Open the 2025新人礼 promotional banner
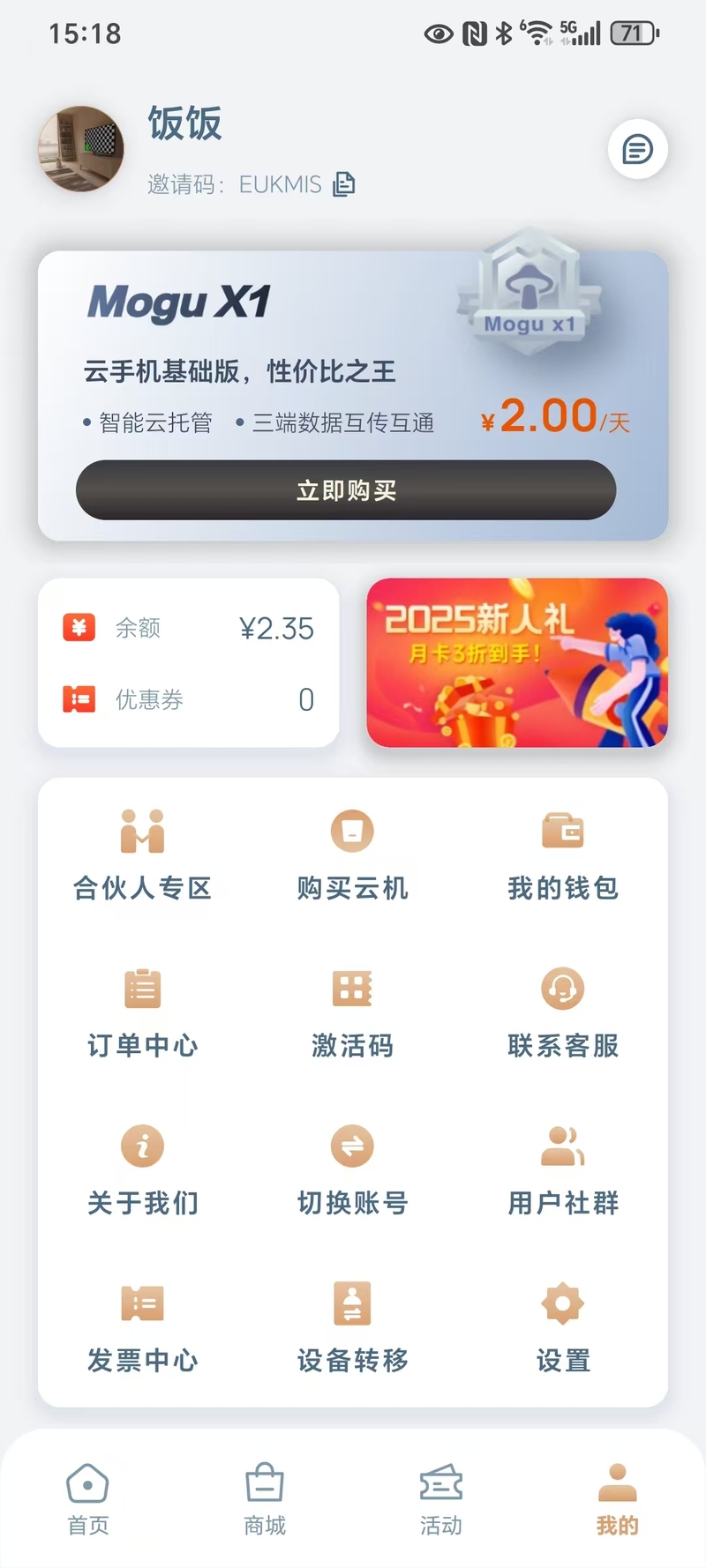Screen dimensions: 706x1568 point(517,662)
